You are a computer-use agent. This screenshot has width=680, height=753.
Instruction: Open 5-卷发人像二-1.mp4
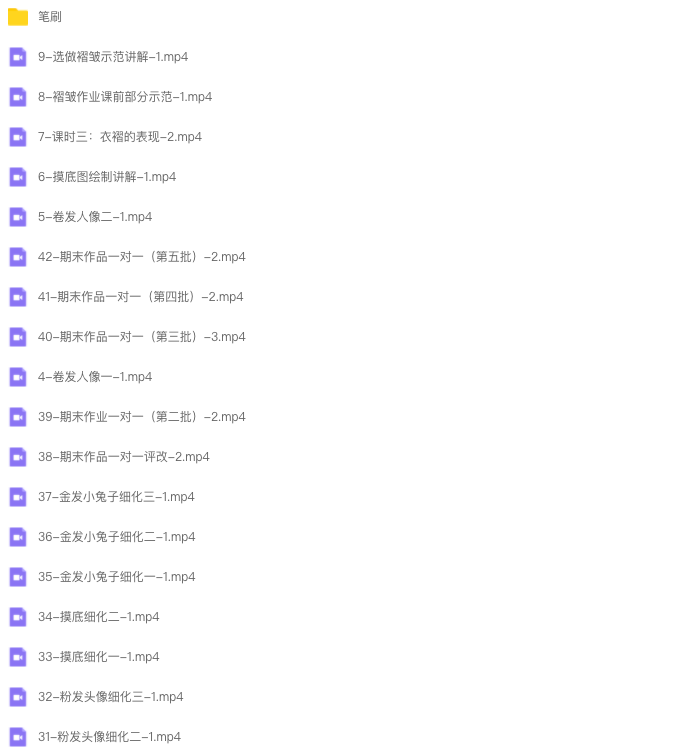[95, 217]
